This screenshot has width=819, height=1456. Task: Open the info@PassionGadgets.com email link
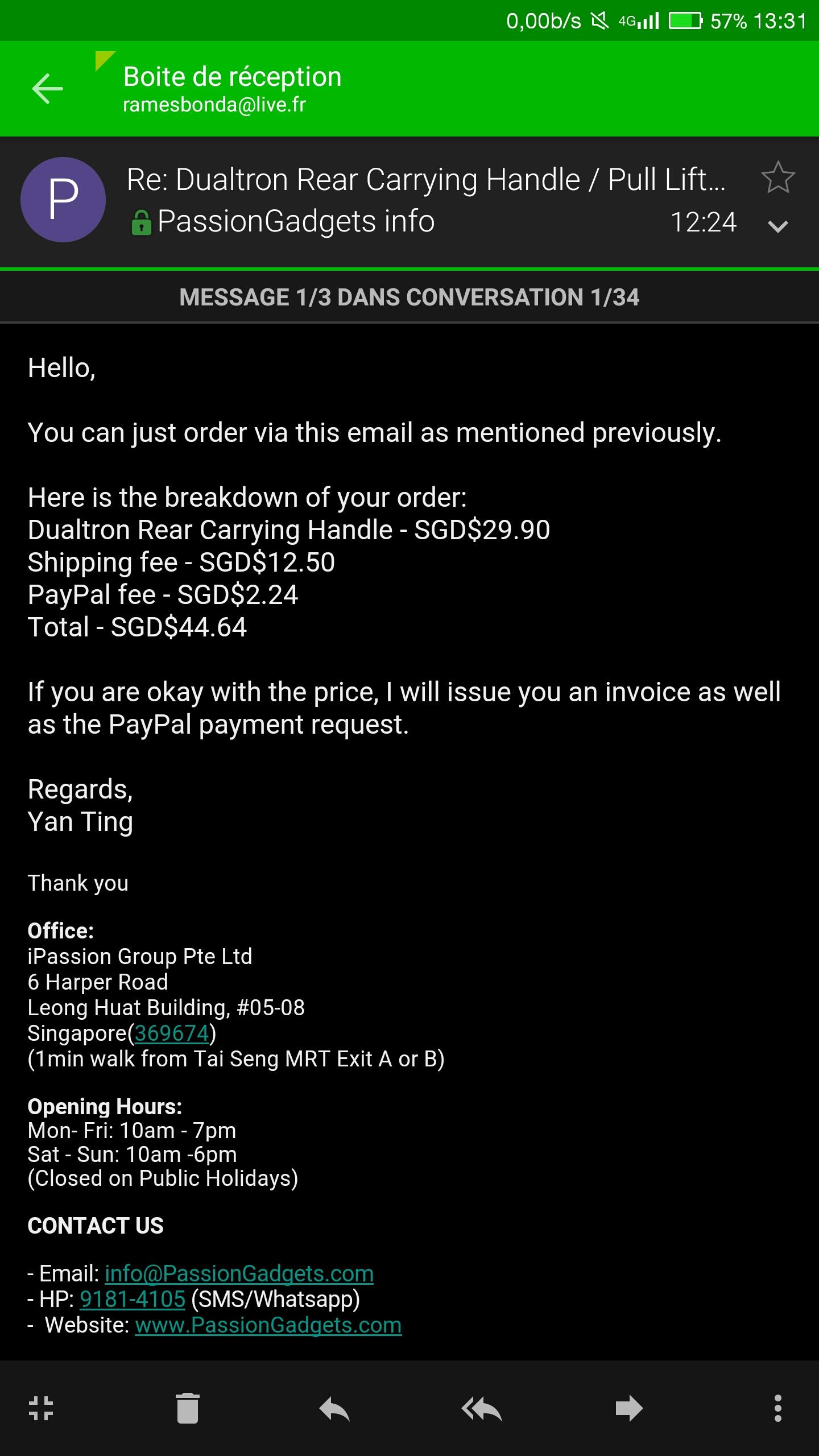[x=239, y=1273]
